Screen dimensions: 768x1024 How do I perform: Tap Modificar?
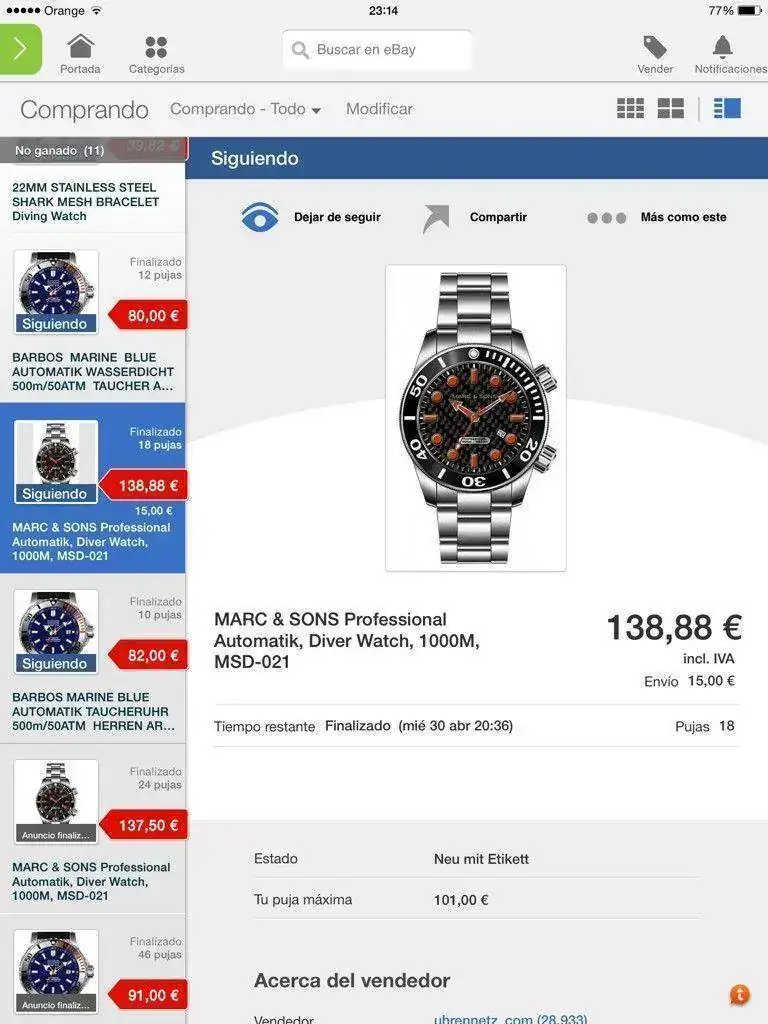[379, 109]
